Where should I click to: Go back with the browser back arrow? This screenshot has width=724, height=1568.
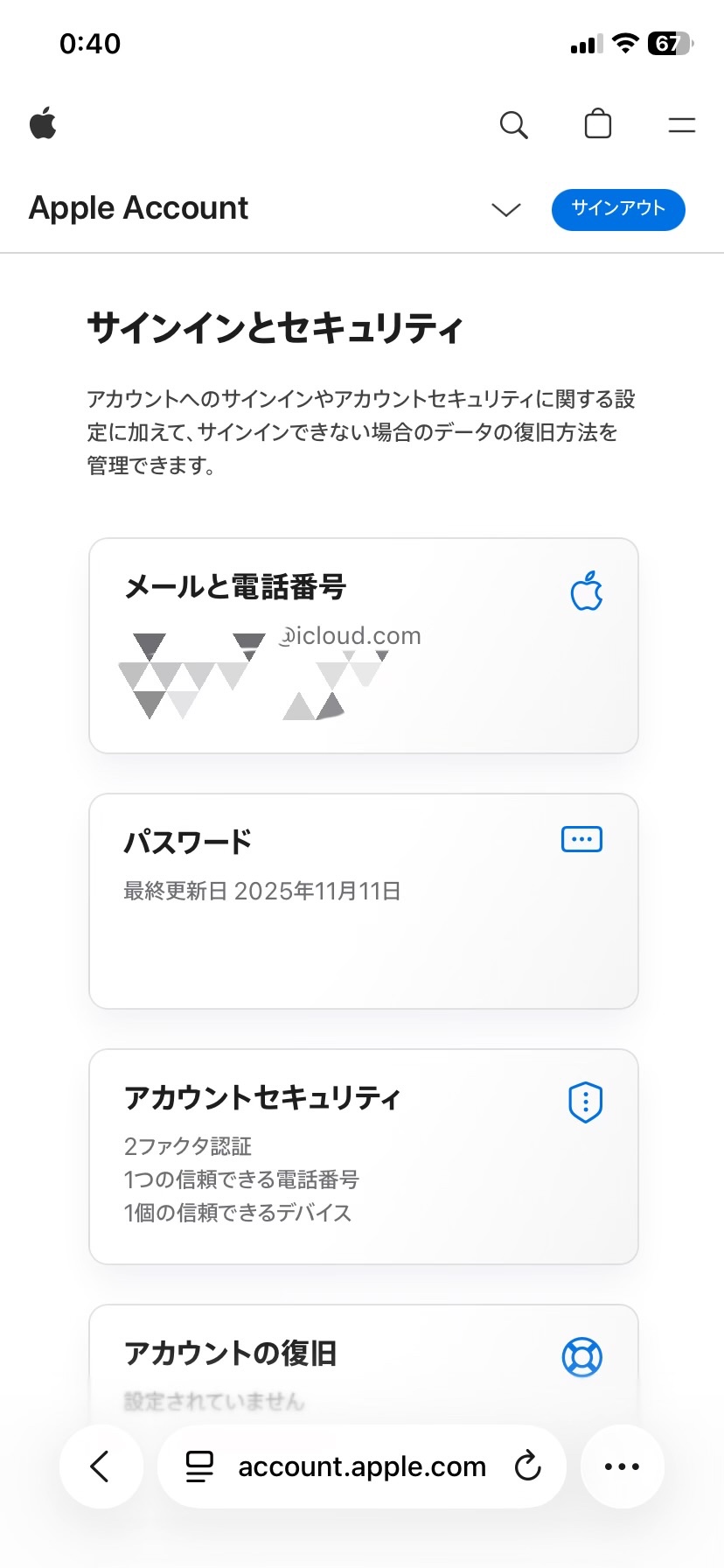(101, 1466)
